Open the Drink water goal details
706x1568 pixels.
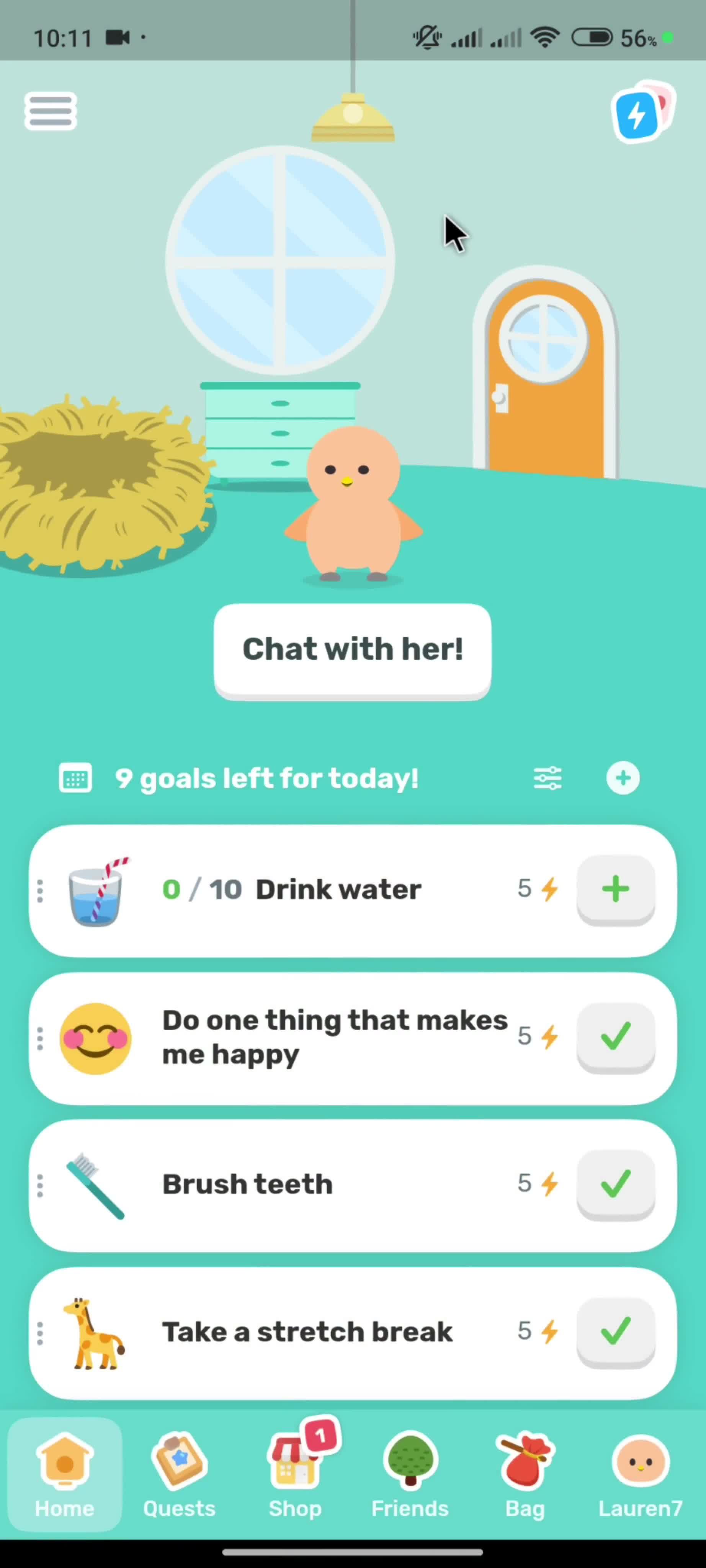pyautogui.click(x=338, y=890)
